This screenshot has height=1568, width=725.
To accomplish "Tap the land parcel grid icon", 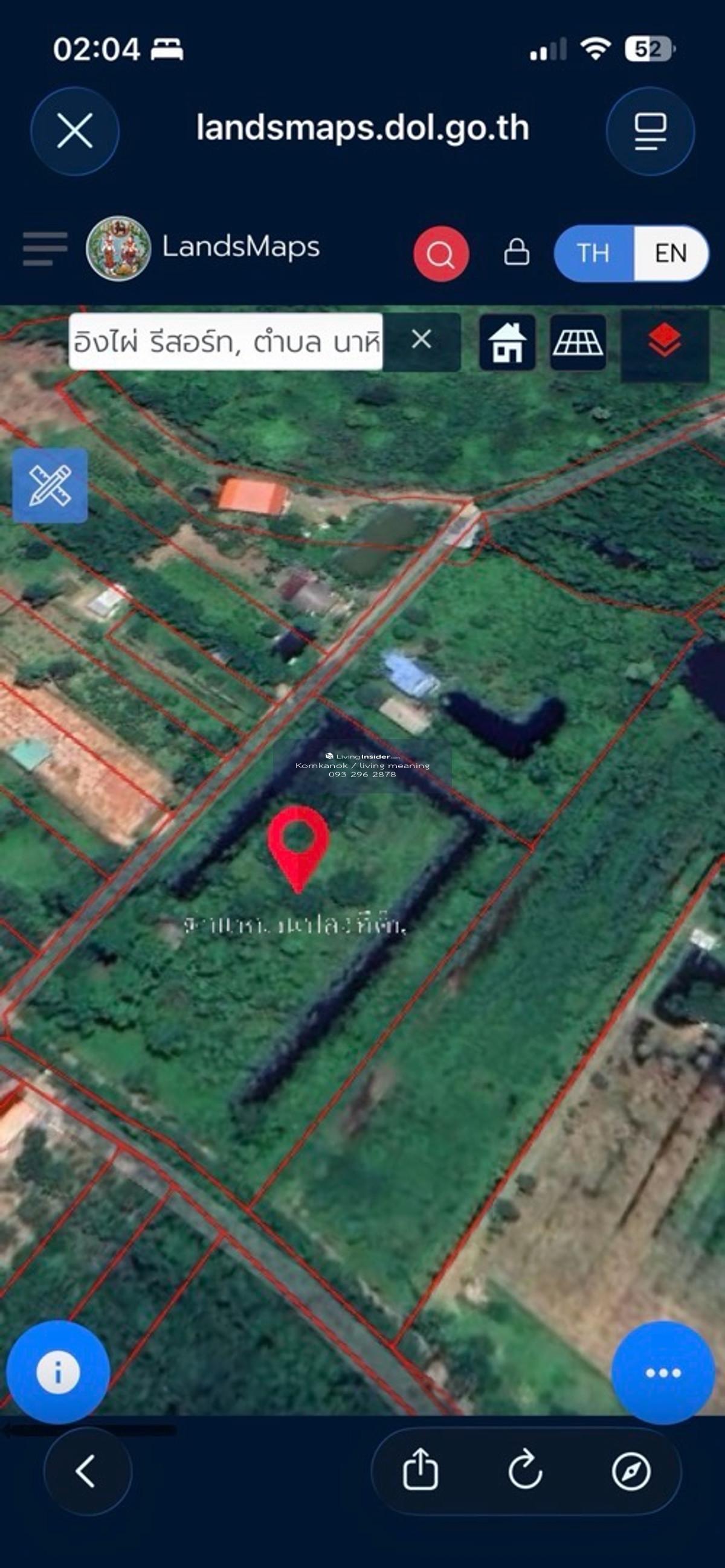I will point(577,343).
